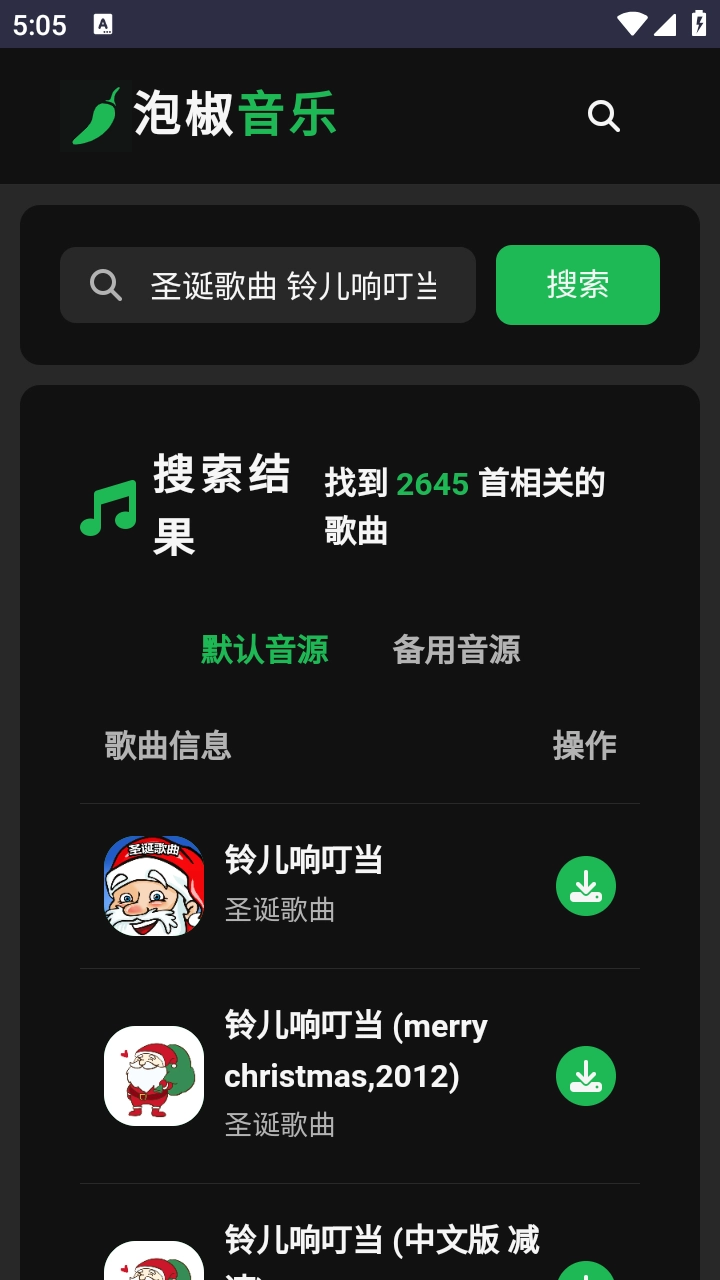
Task: Click the merry christmas 2012 album artwork
Action: 153,1076
